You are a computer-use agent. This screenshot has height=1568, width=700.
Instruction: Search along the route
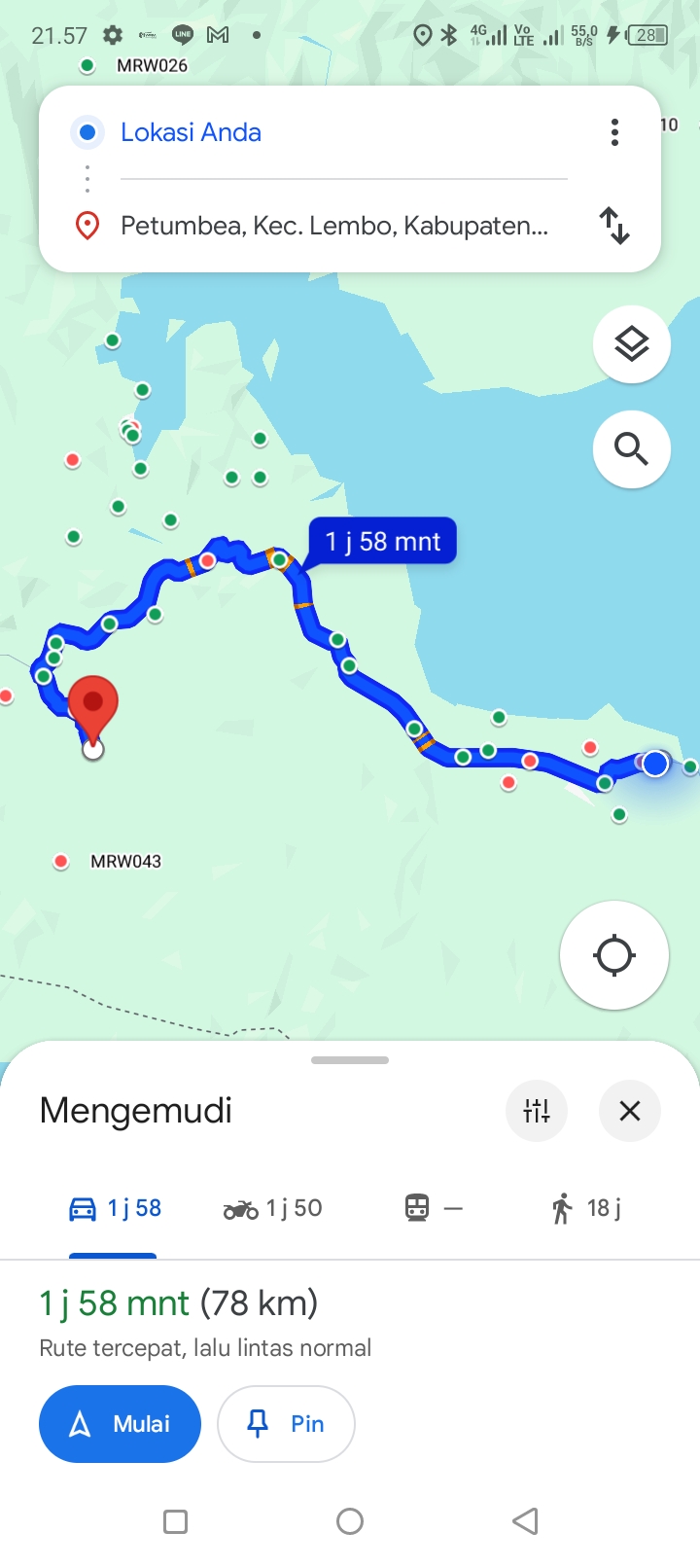632,449
